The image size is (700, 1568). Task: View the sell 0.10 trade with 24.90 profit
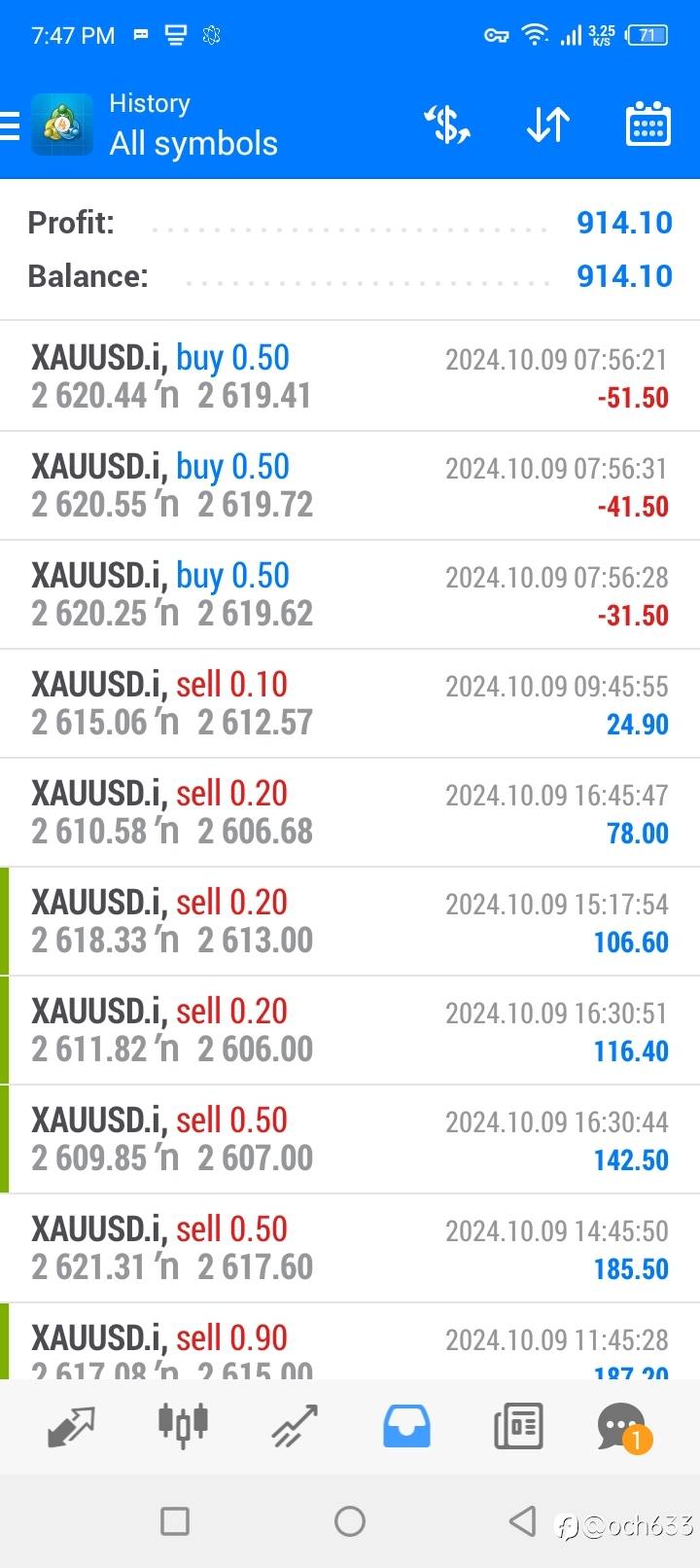coord(350,703)
